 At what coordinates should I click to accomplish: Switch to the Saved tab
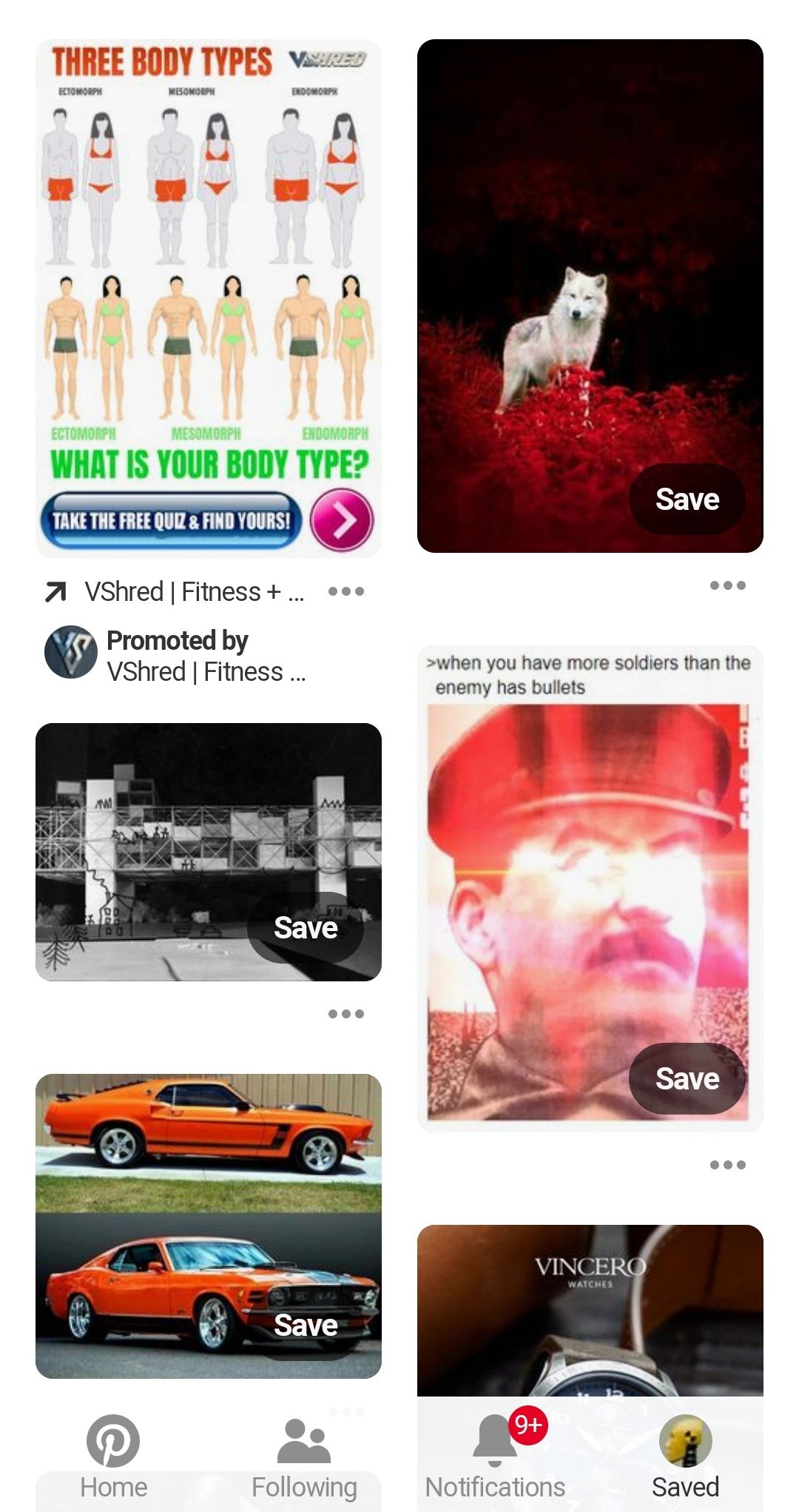click(685, 1456)
